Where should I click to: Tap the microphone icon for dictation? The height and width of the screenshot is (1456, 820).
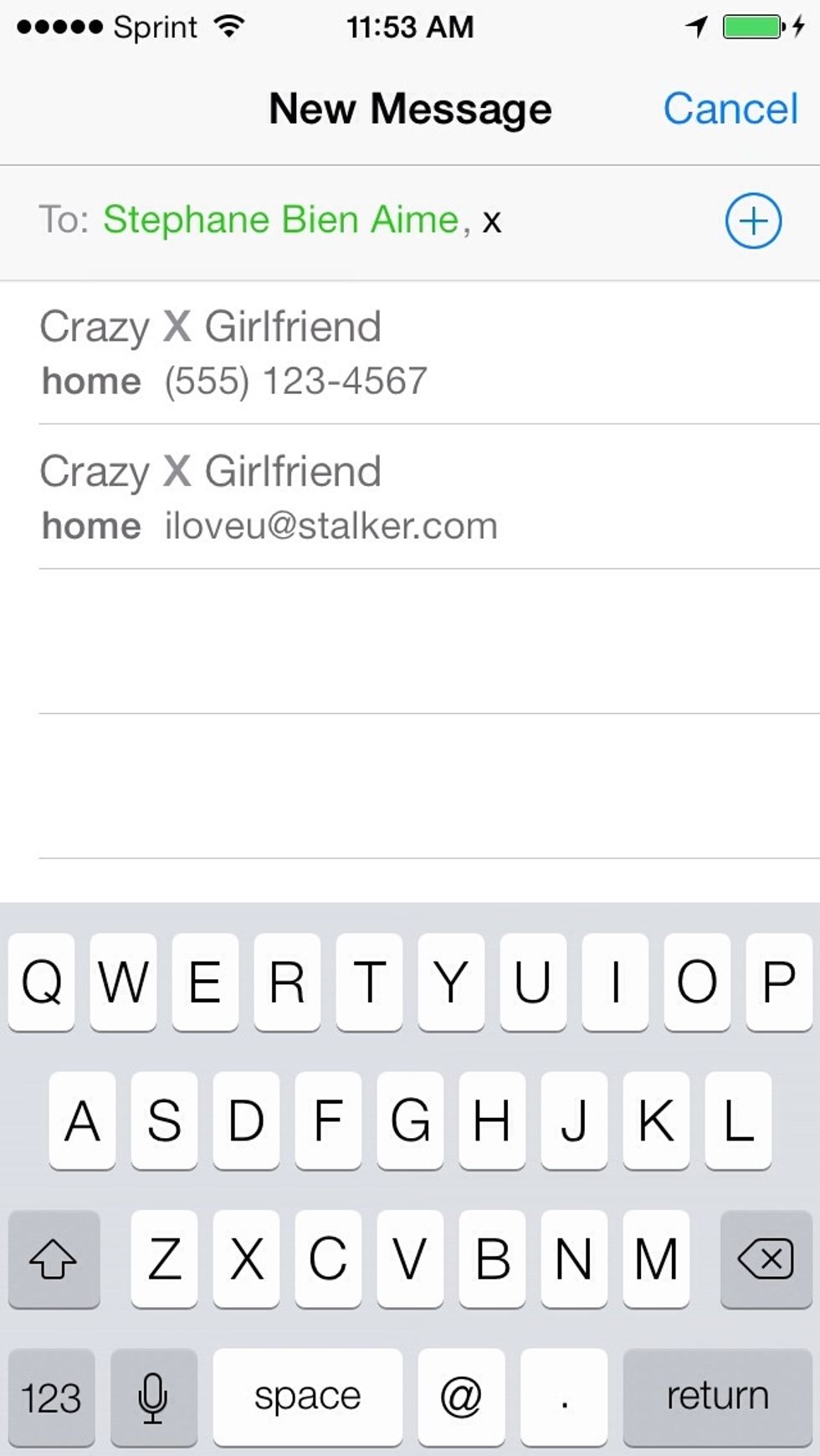click(153, 1396)
